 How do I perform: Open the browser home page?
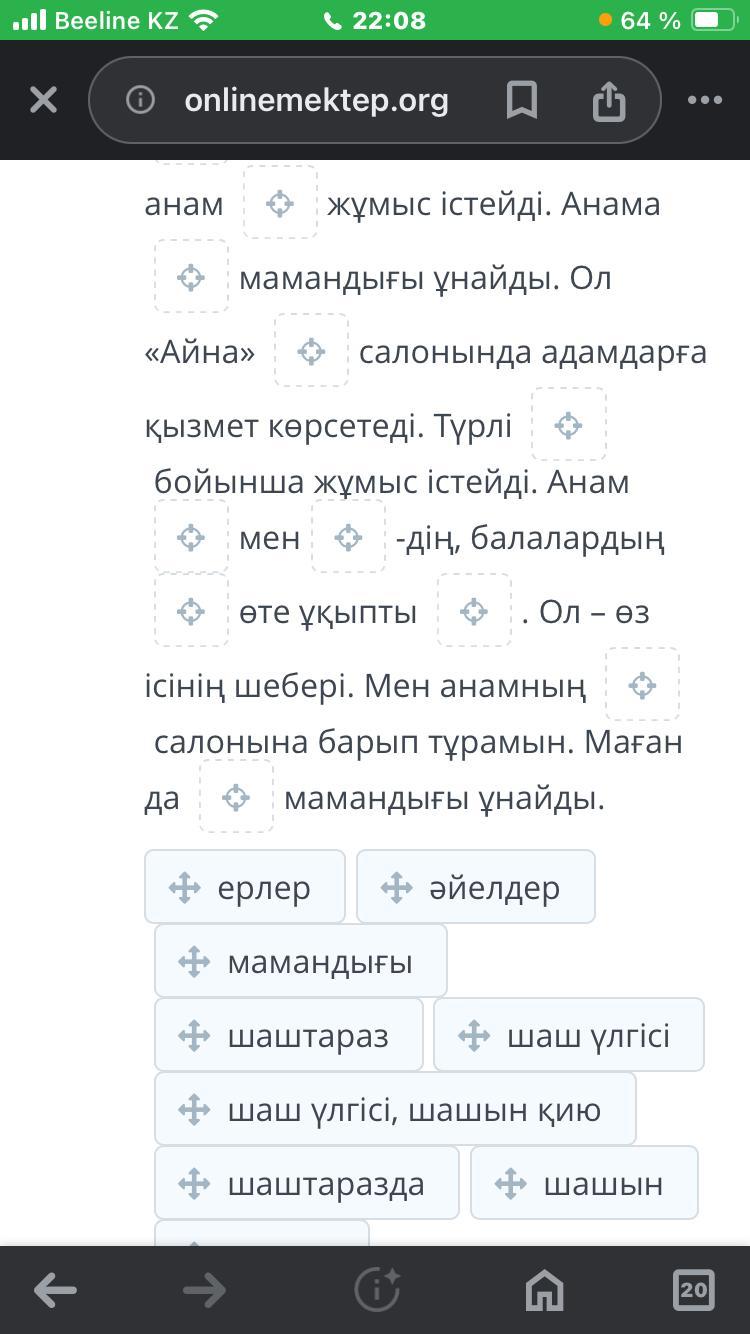[545, 1291]
